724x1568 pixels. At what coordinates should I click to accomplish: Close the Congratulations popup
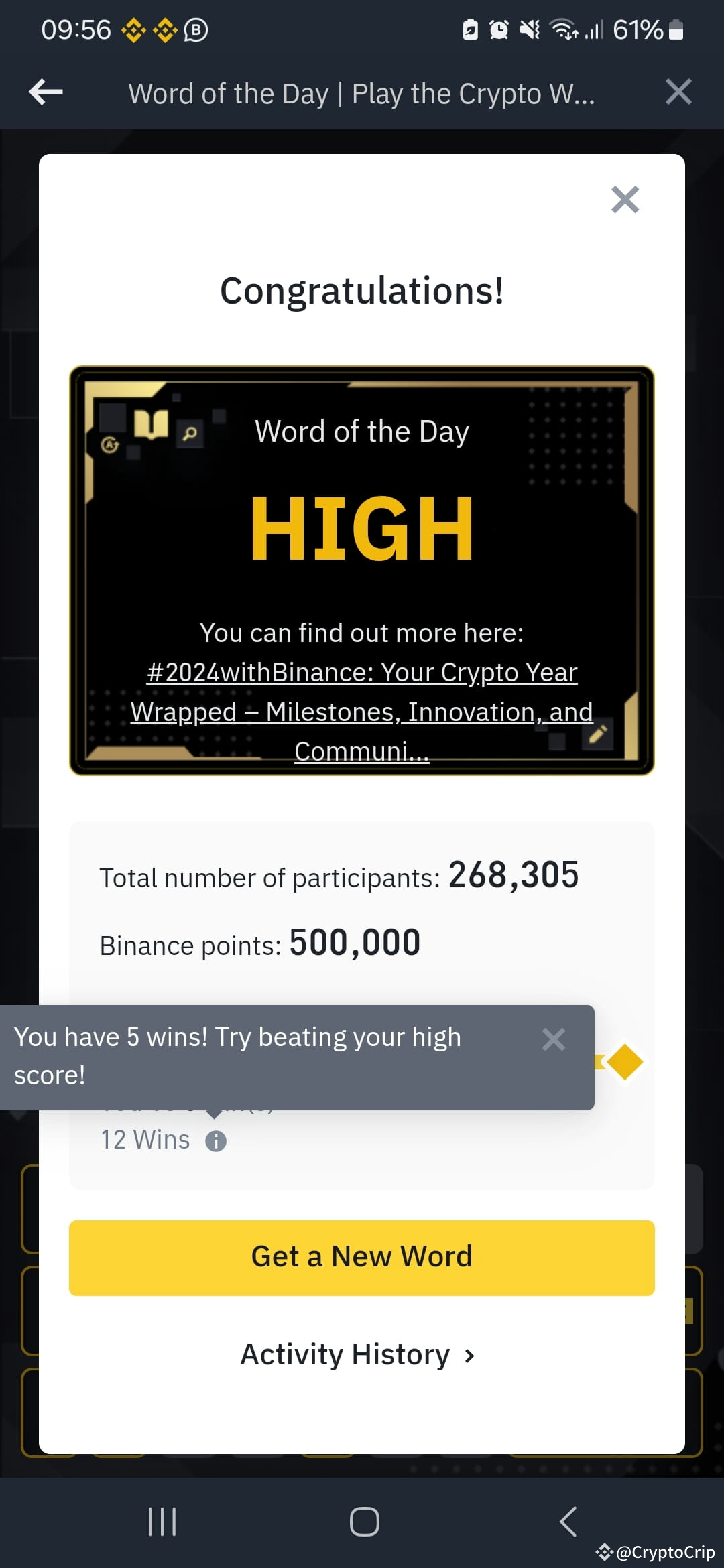click(x=625, y=199)
